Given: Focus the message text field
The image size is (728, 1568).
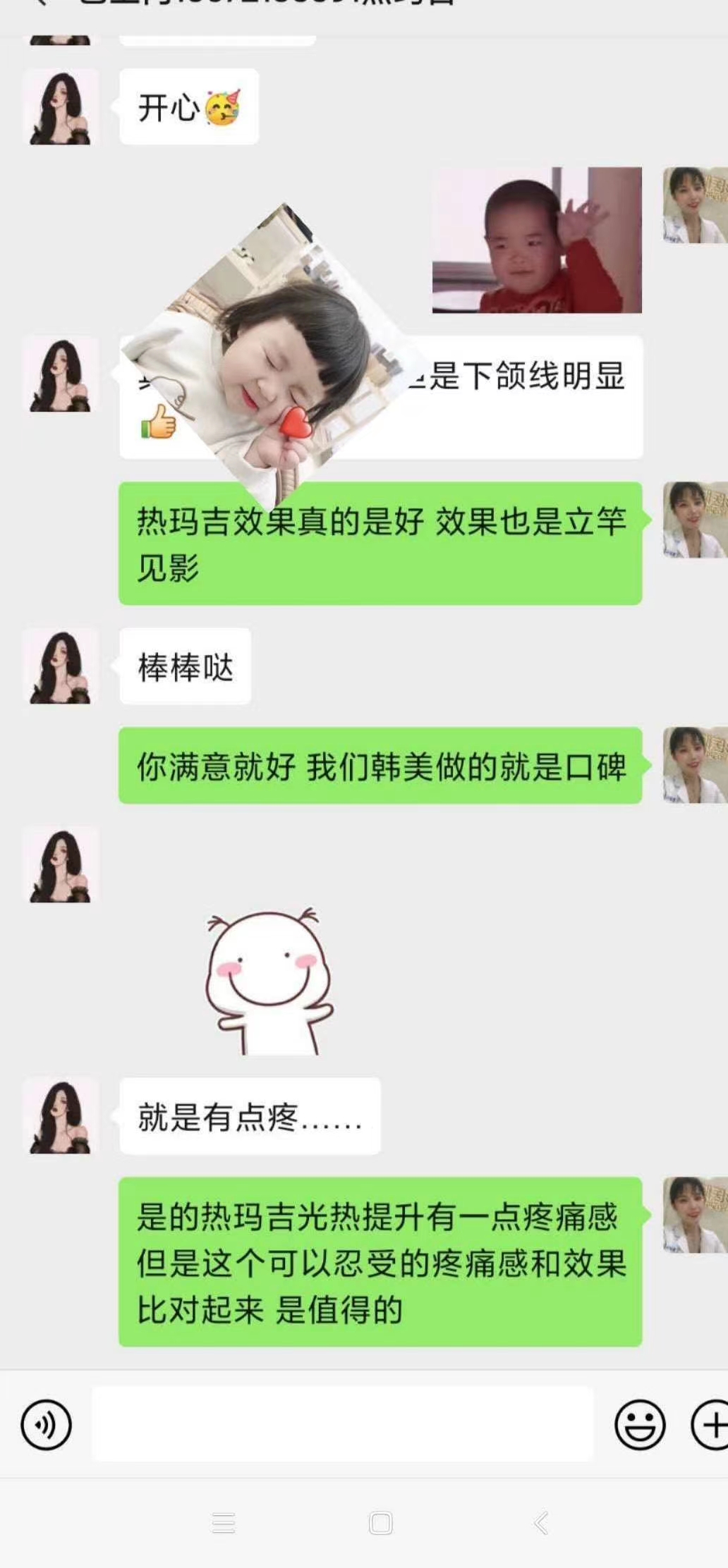Looking at the screenshot, I should tap(343, 1424).
